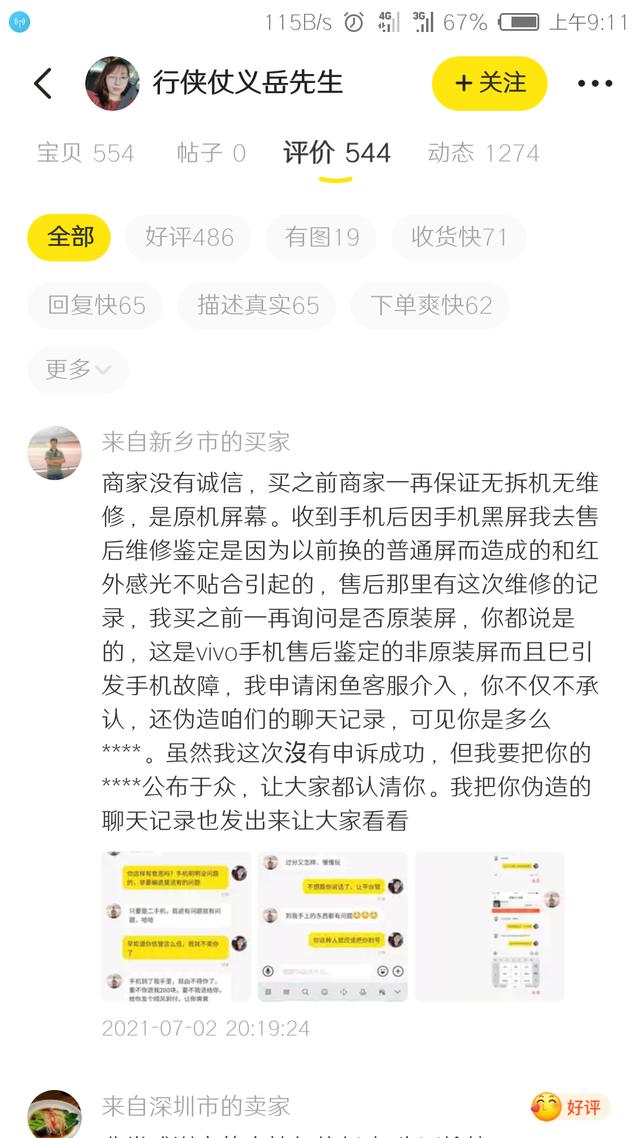Image resolution: width=640 pixels, height=1138 pixels.
Task: Open the avatar of 行侠仗义岳先生
Action: 112,83
